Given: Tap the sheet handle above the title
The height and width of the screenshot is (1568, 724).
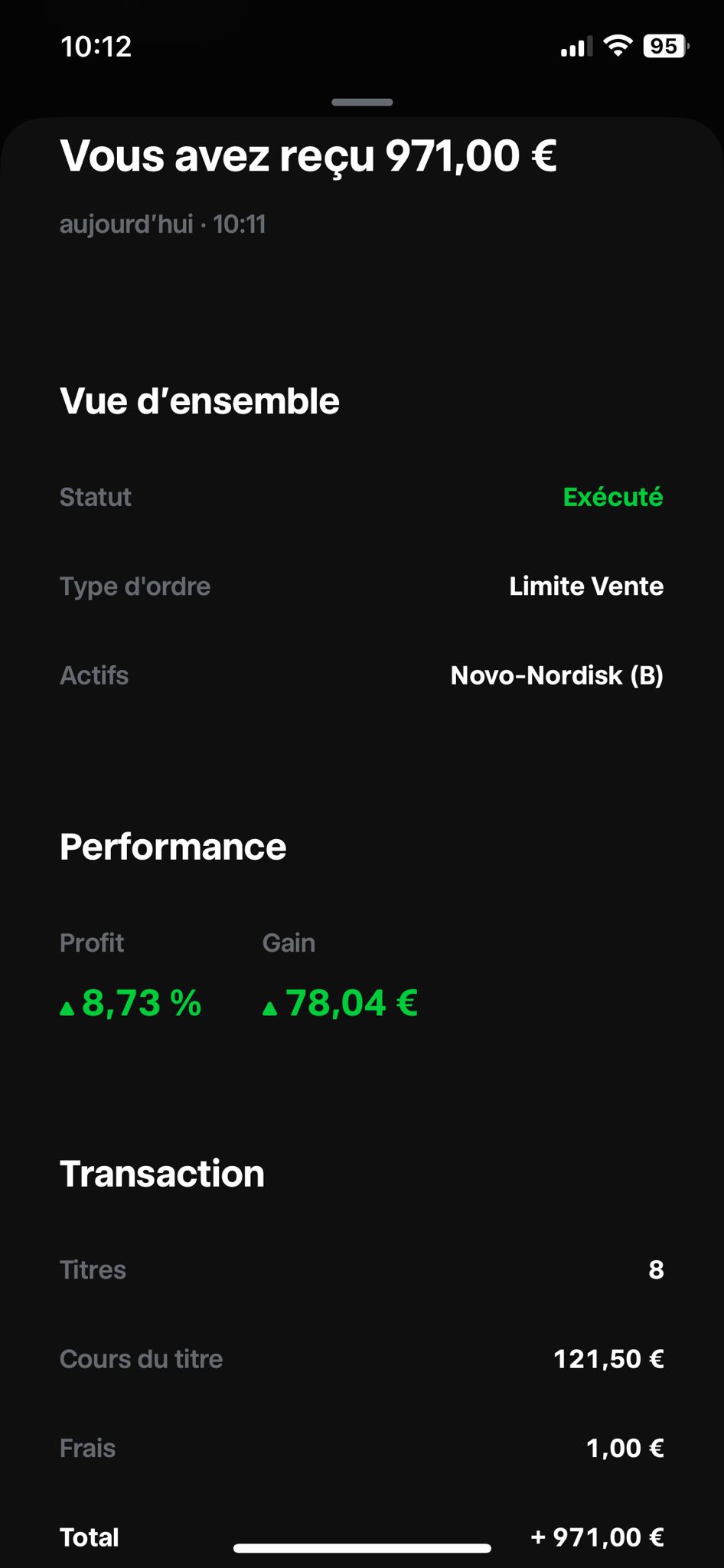Looking at the screenshot, I should coord(362,102).
